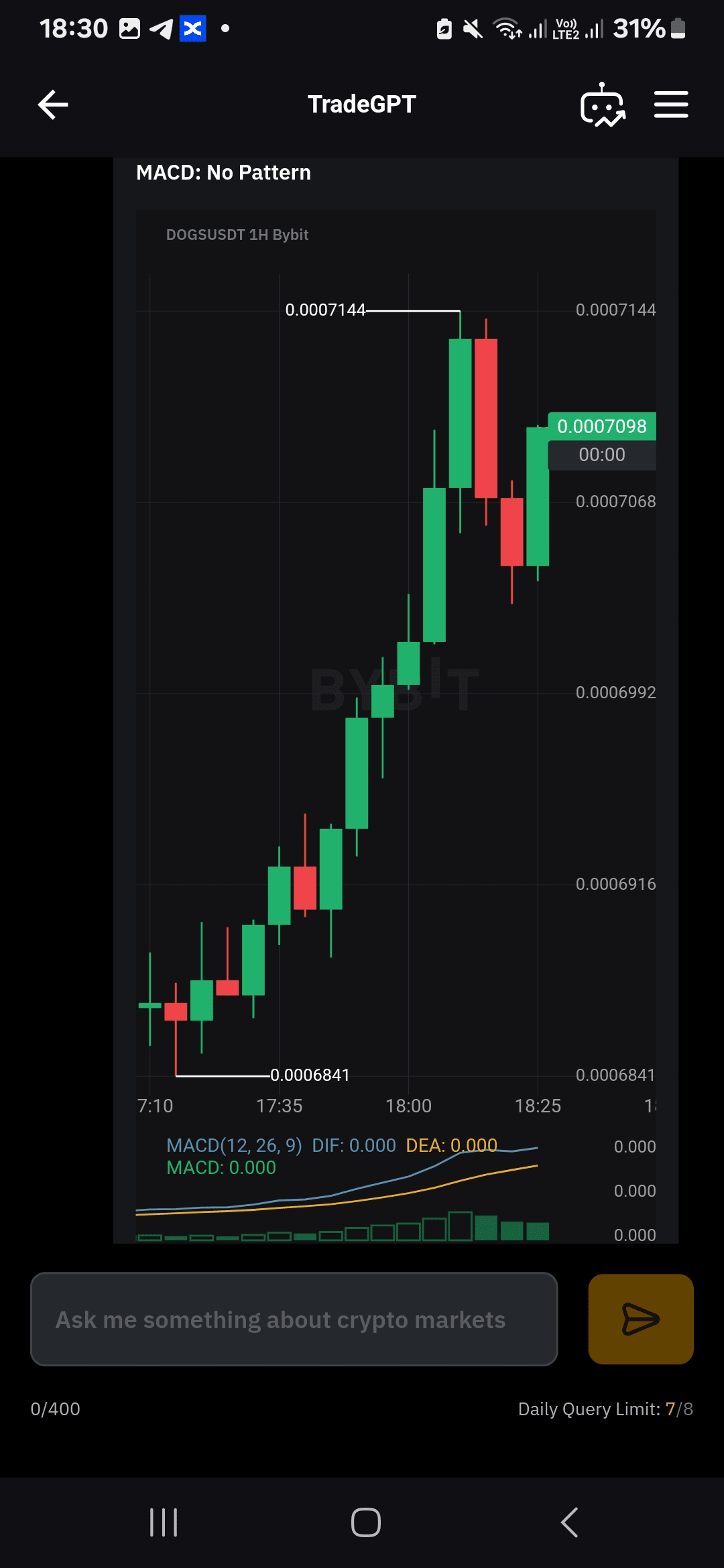Tap the system home button
The width and height of the screenshot is (724, 1568).
365,1522
